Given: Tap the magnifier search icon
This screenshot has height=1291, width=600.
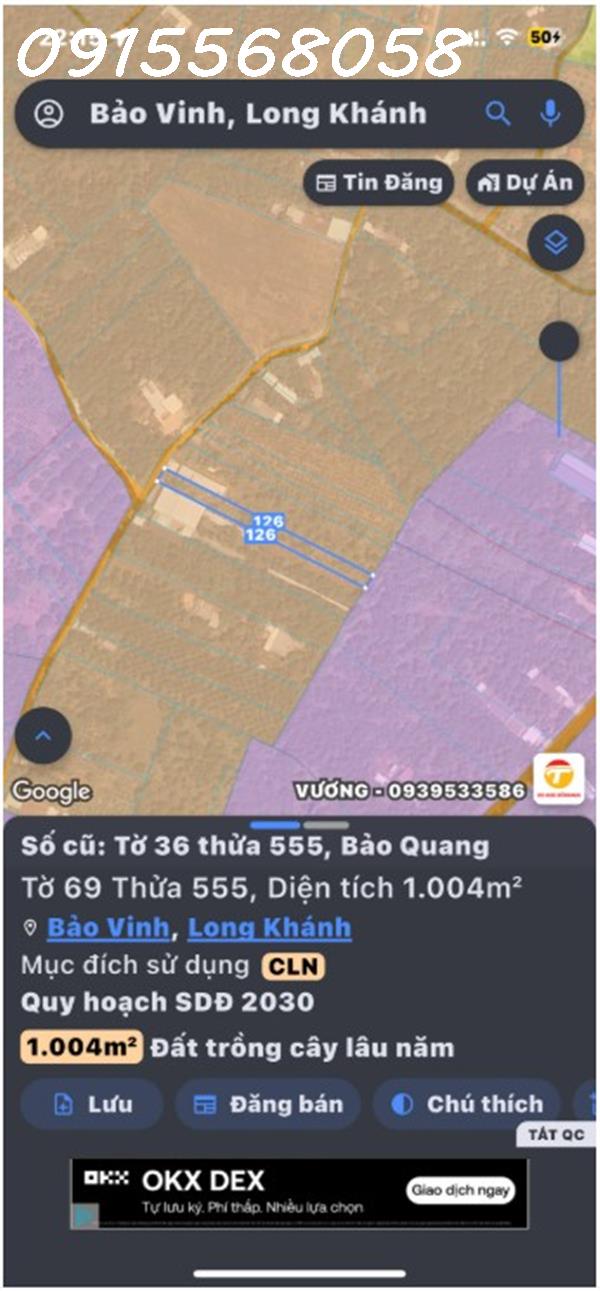Looking at the screenshot, I should tap(497, 113).
